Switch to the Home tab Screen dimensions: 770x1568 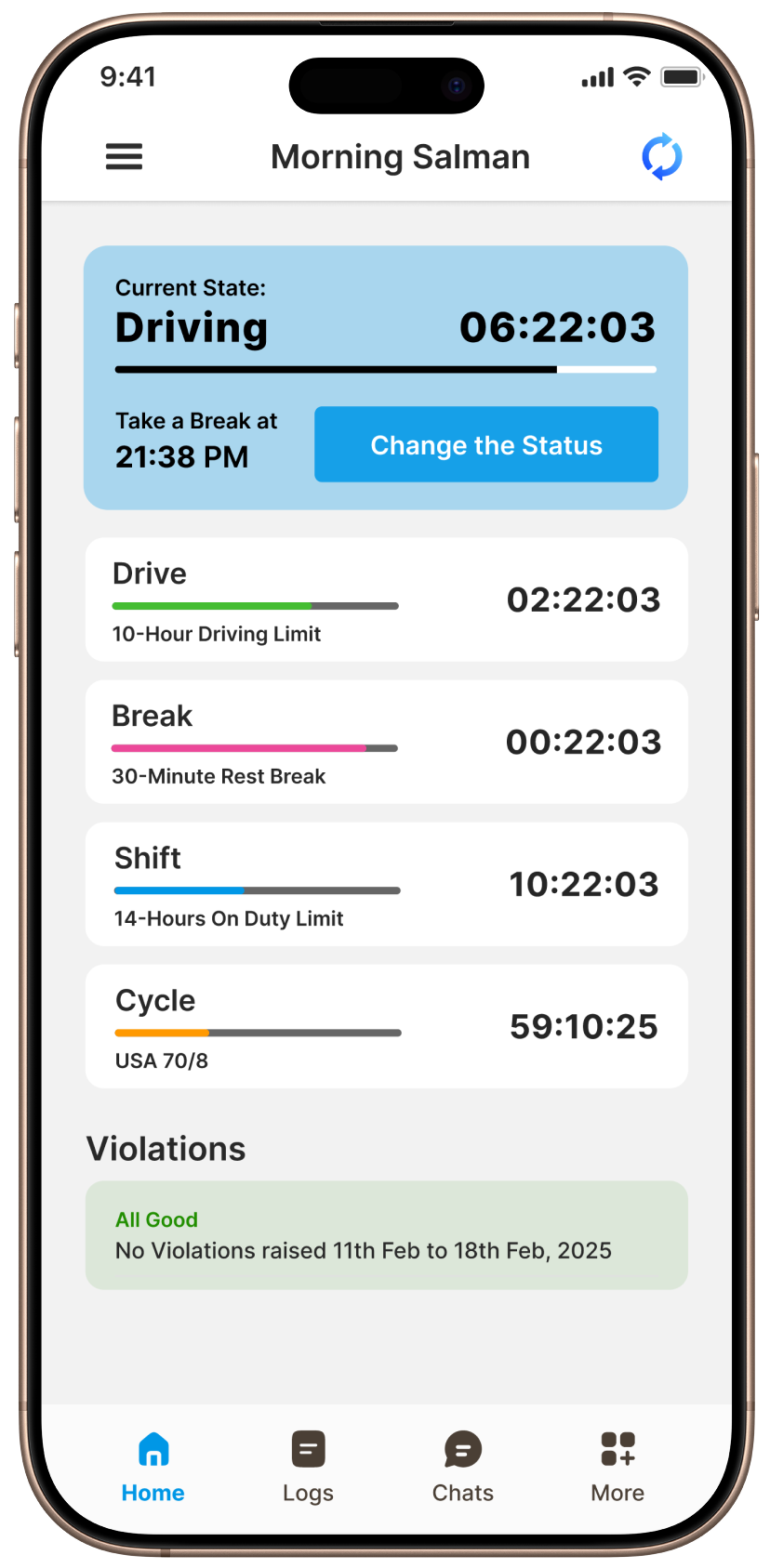(x=153, y=1467)
